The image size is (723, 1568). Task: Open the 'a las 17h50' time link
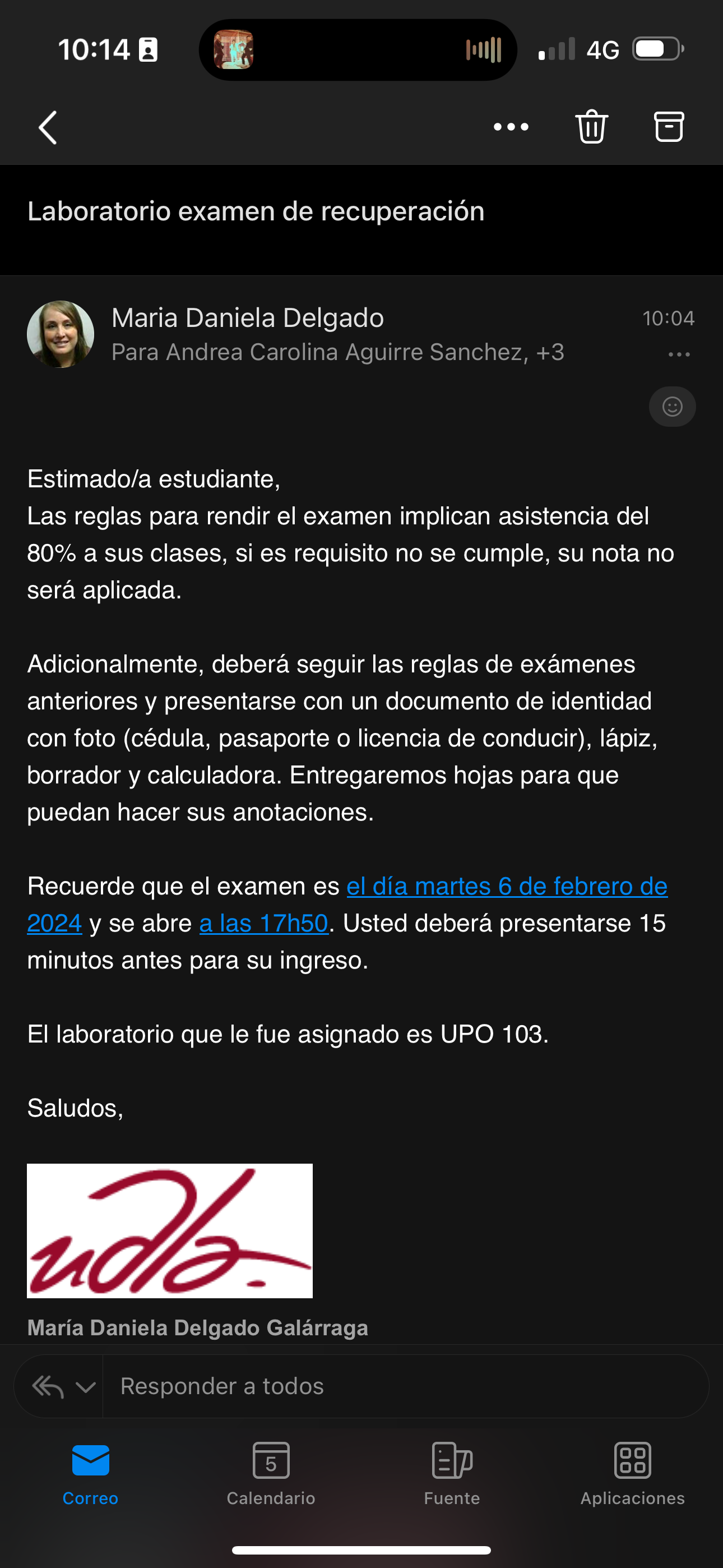(x=263, y=924)
